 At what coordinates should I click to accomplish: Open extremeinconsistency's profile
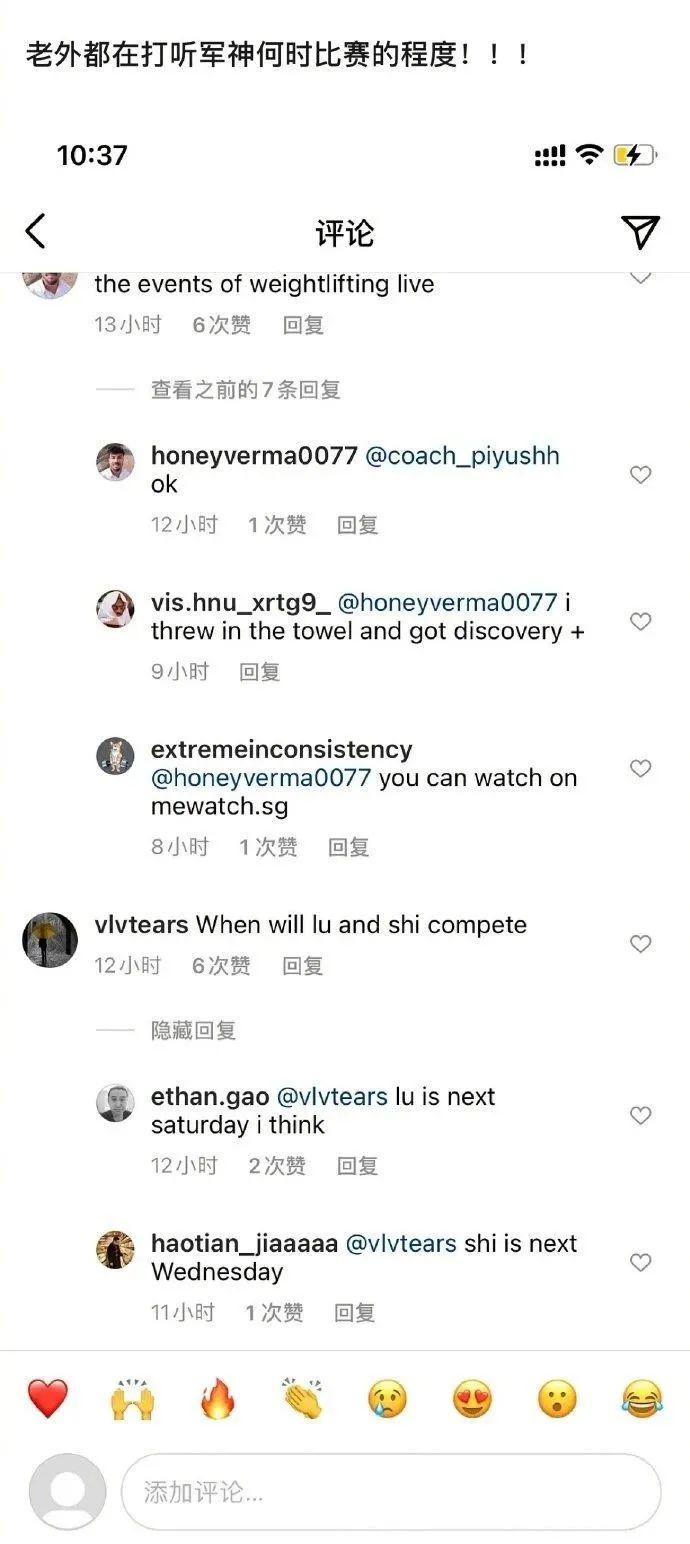pyautogui.click(x=281, y=750)
